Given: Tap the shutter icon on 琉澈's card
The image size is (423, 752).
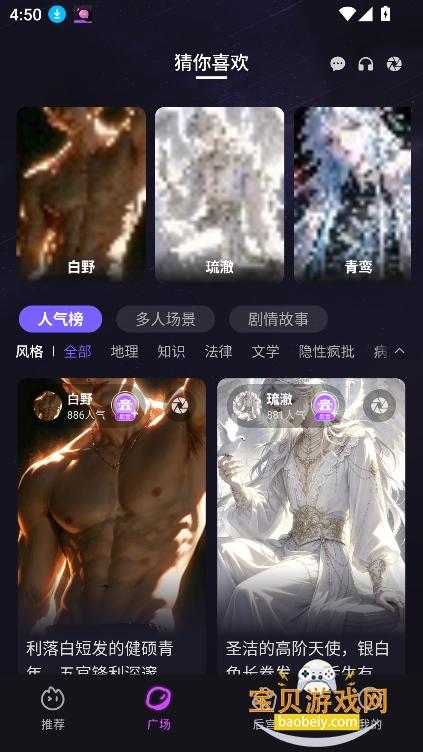Looking at the screenshot, I should [379, 406].
